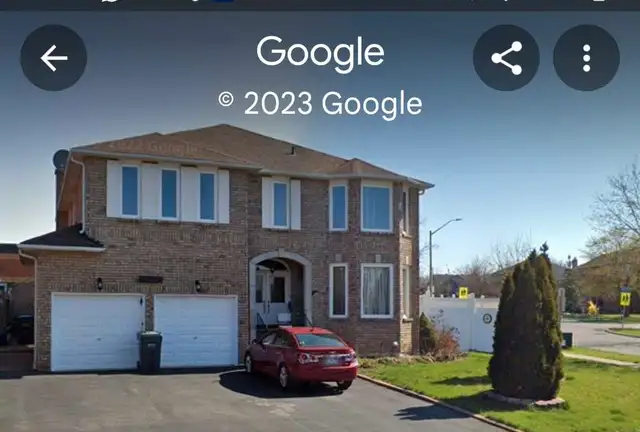640x432 pixels.
Task: Share this Street View image
Action: click(506, 58)
